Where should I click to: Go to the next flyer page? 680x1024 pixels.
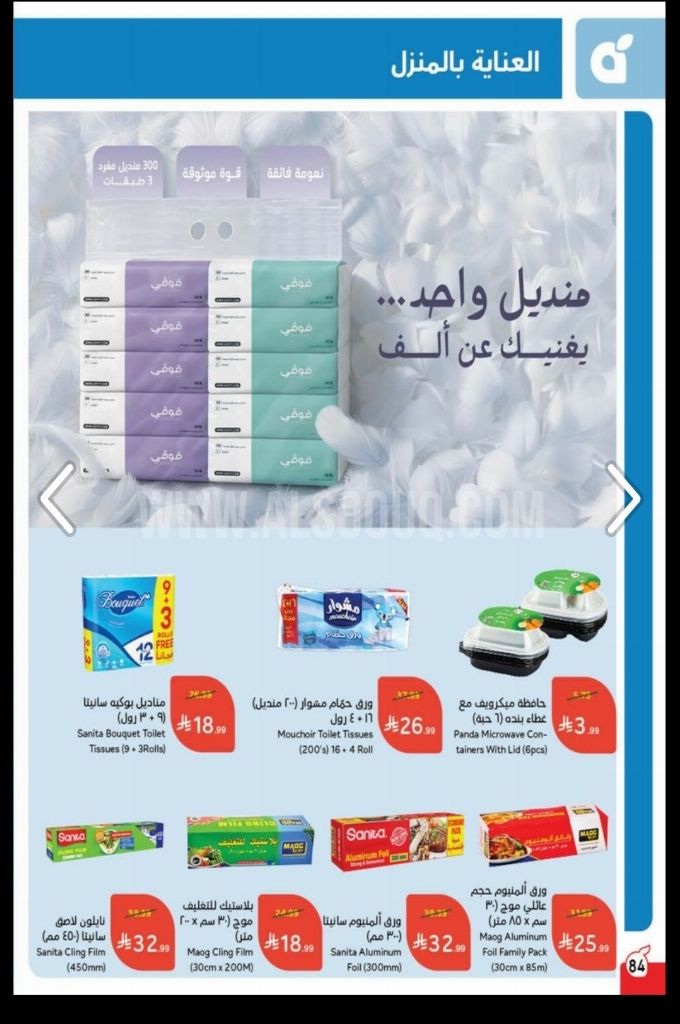tap(622, 498)
